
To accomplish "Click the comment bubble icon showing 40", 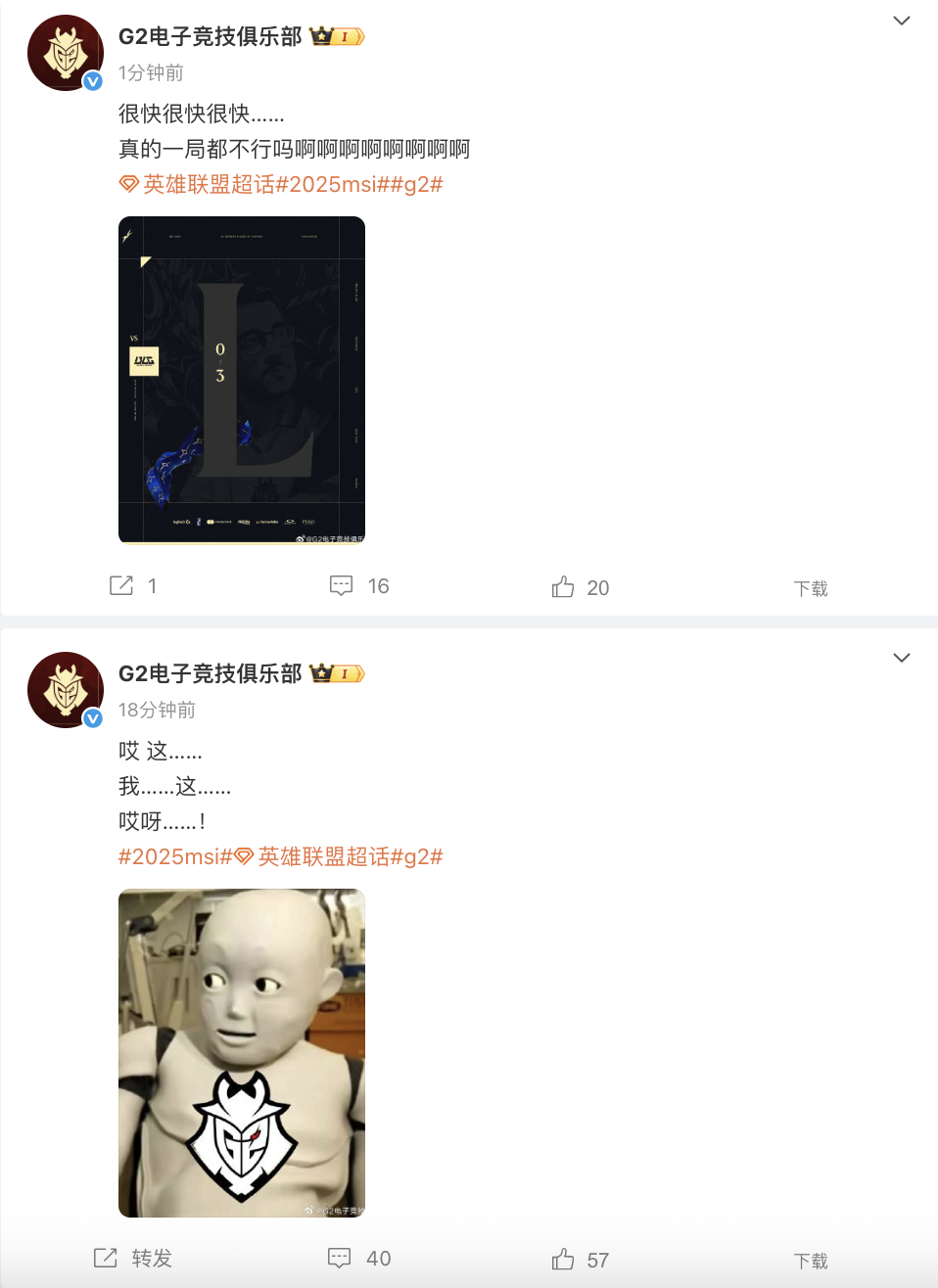I will coord(341,1258).
